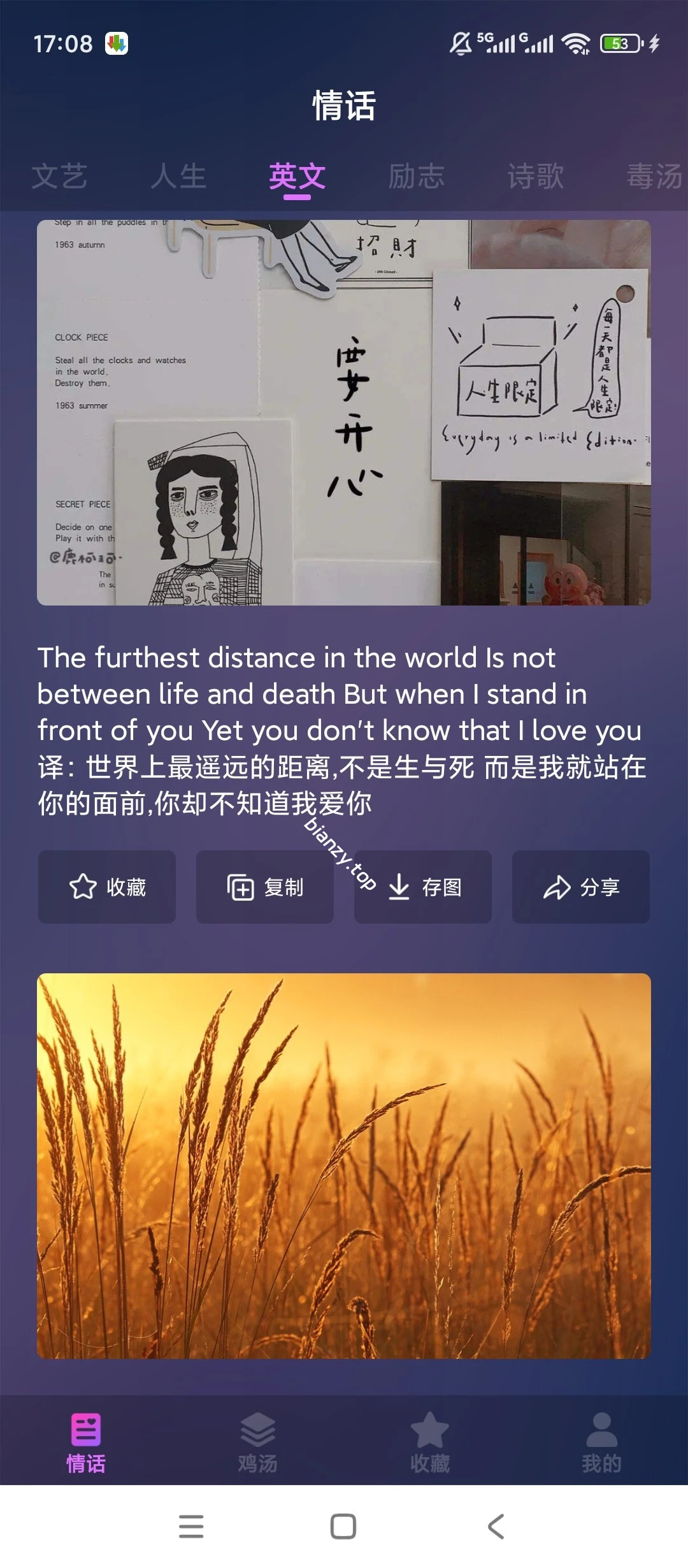Save the image via the download icon on 存图

[398, 886]
